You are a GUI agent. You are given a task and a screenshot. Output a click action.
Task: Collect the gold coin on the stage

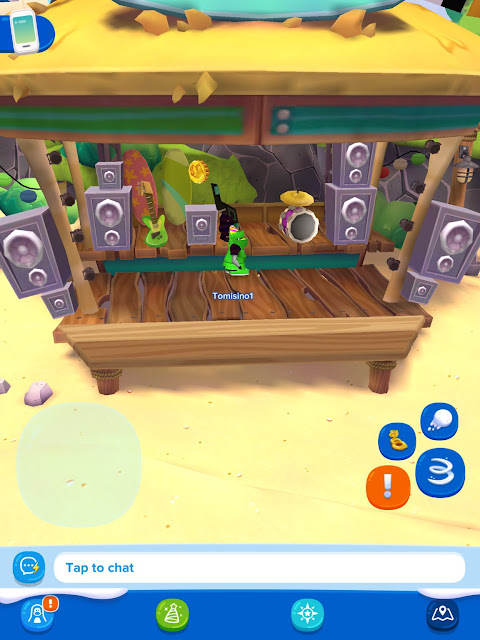(198, 171)
